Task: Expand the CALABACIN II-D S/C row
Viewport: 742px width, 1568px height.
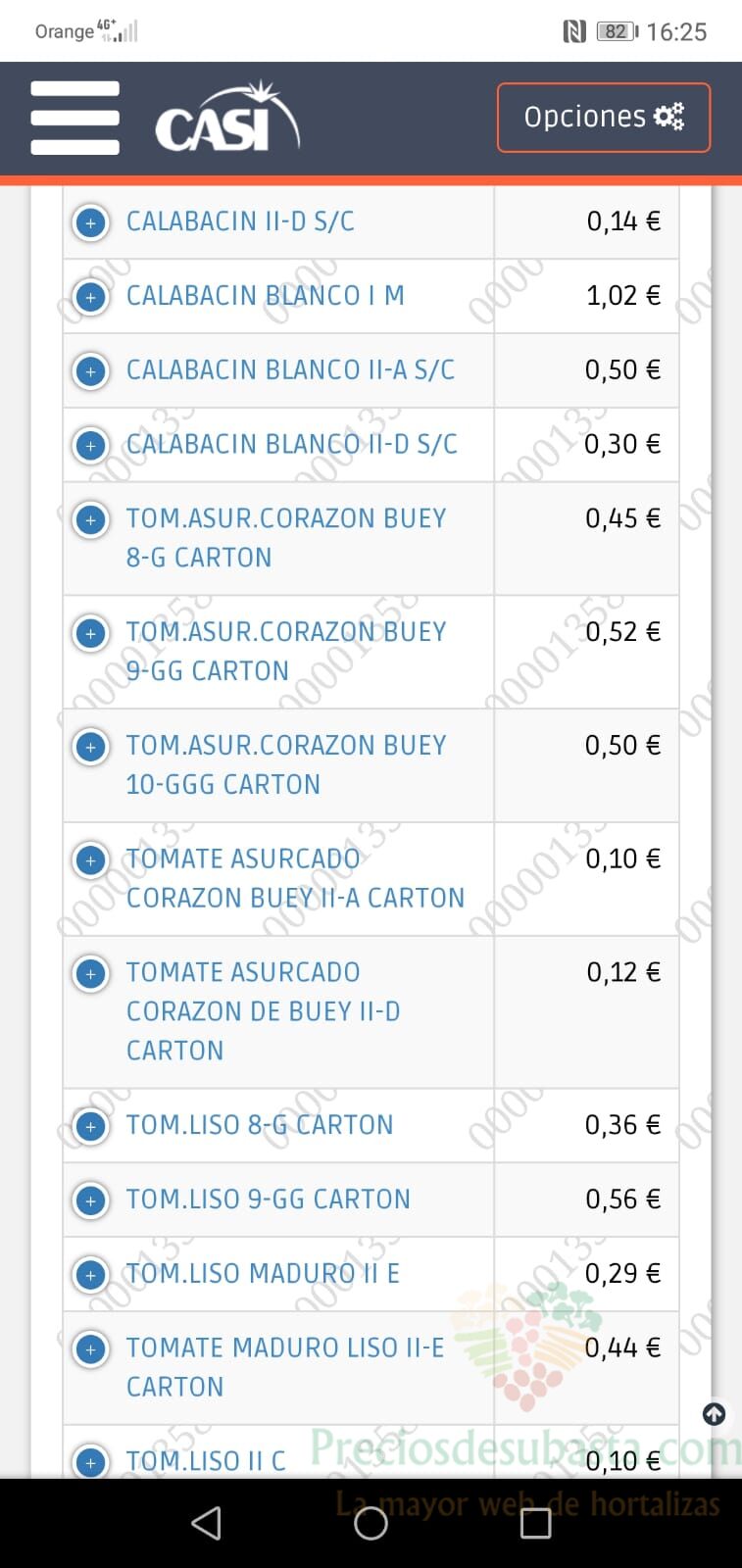Action: 91,222
